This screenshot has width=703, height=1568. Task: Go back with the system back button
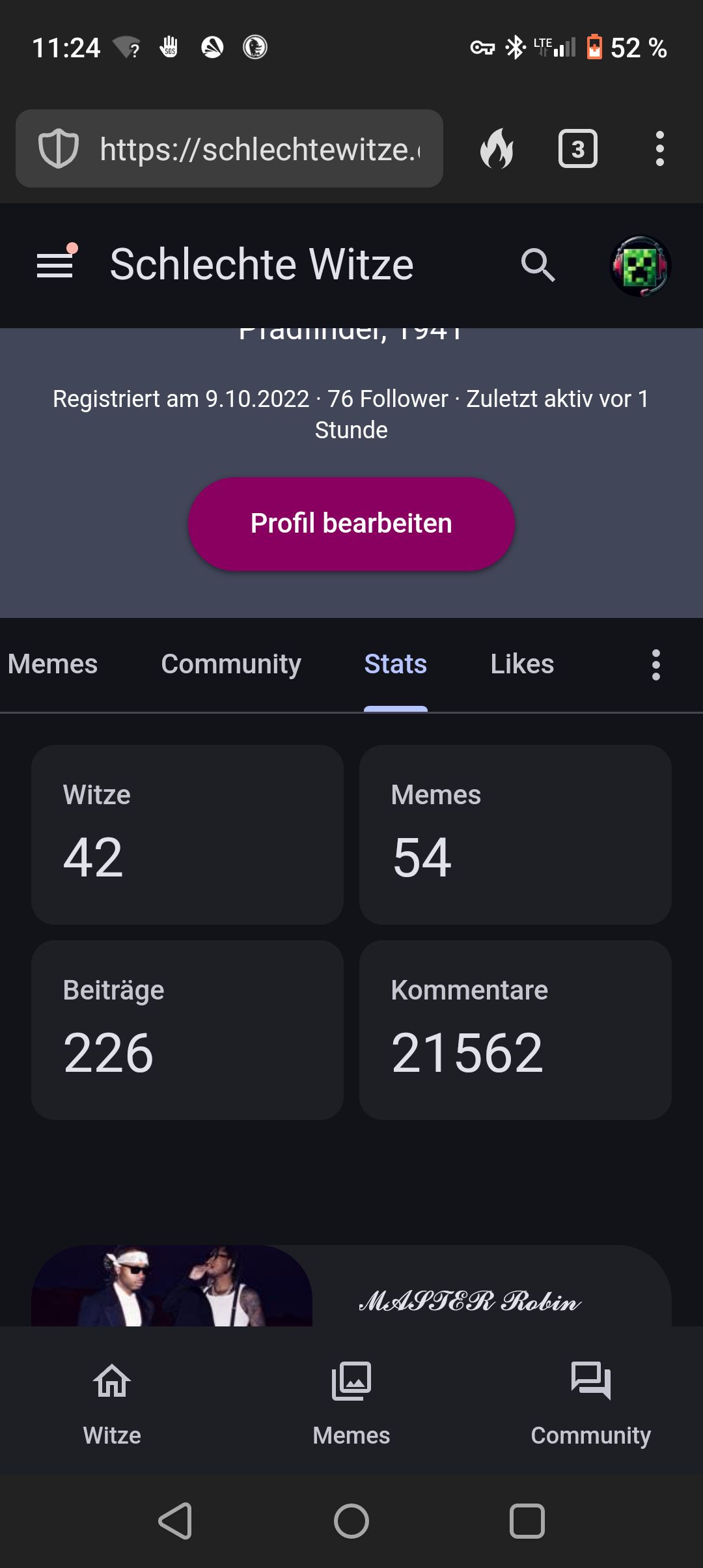pos(176,1521)
